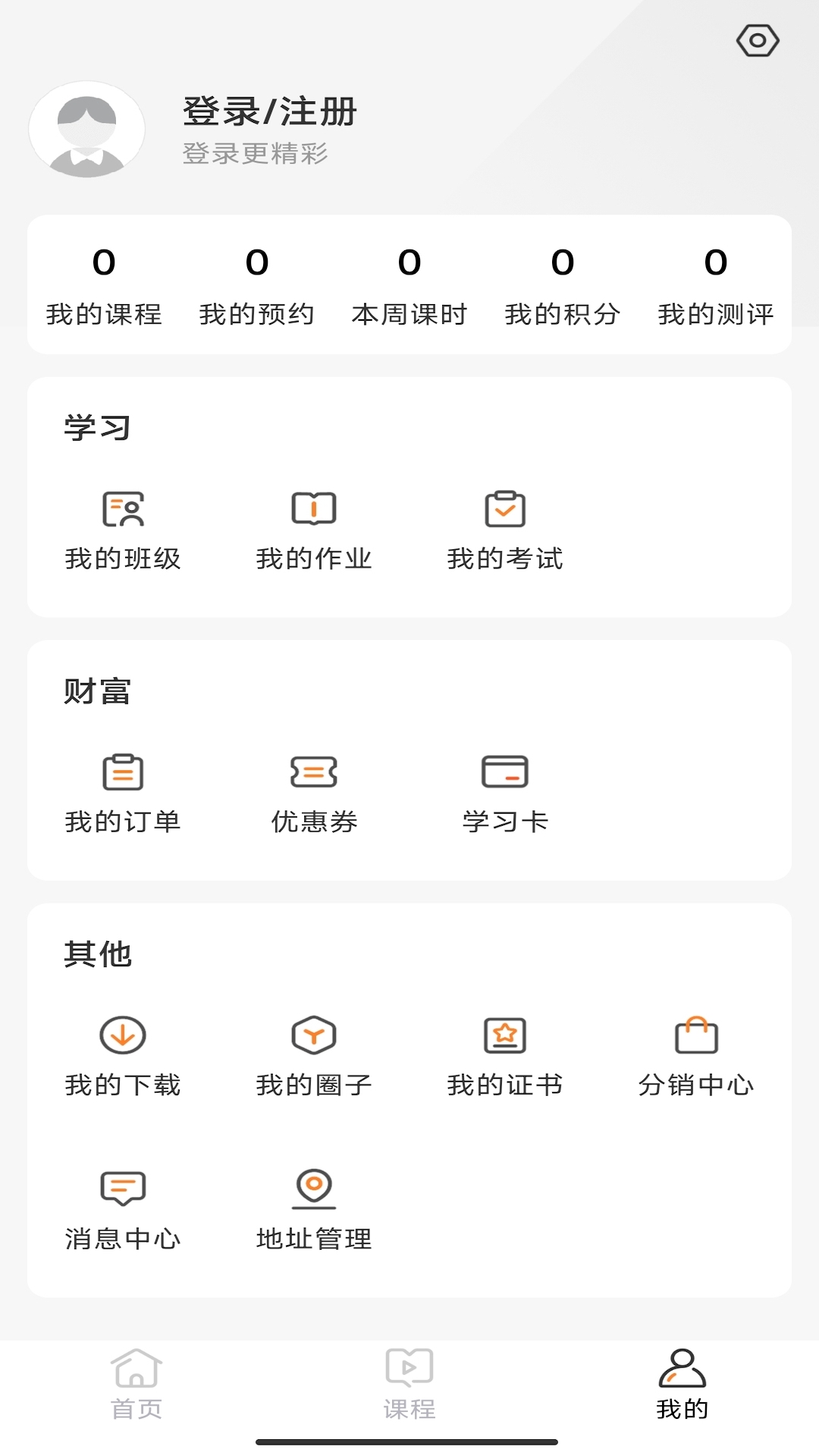View 优惠券 coupon icon
Image resolution: width=819 pixels, height=1456 pixels.
[x=314, y=772]
